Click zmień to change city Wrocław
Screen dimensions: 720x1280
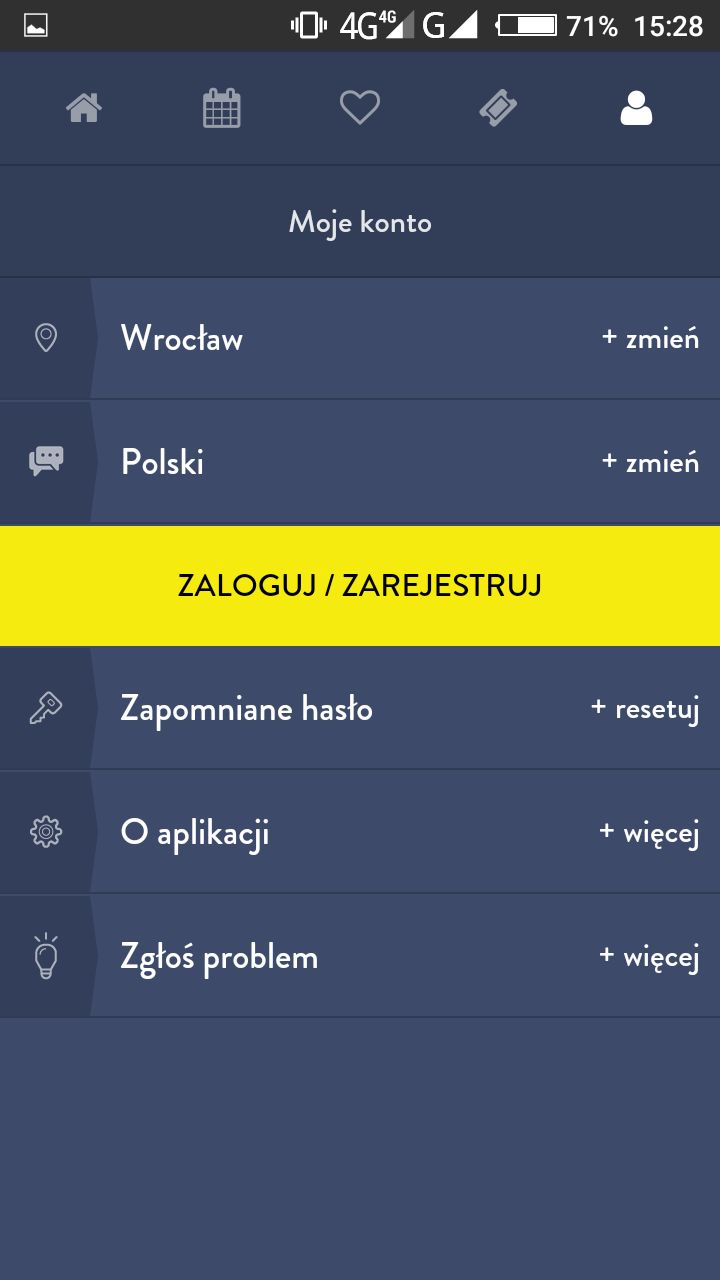(650, 338)
